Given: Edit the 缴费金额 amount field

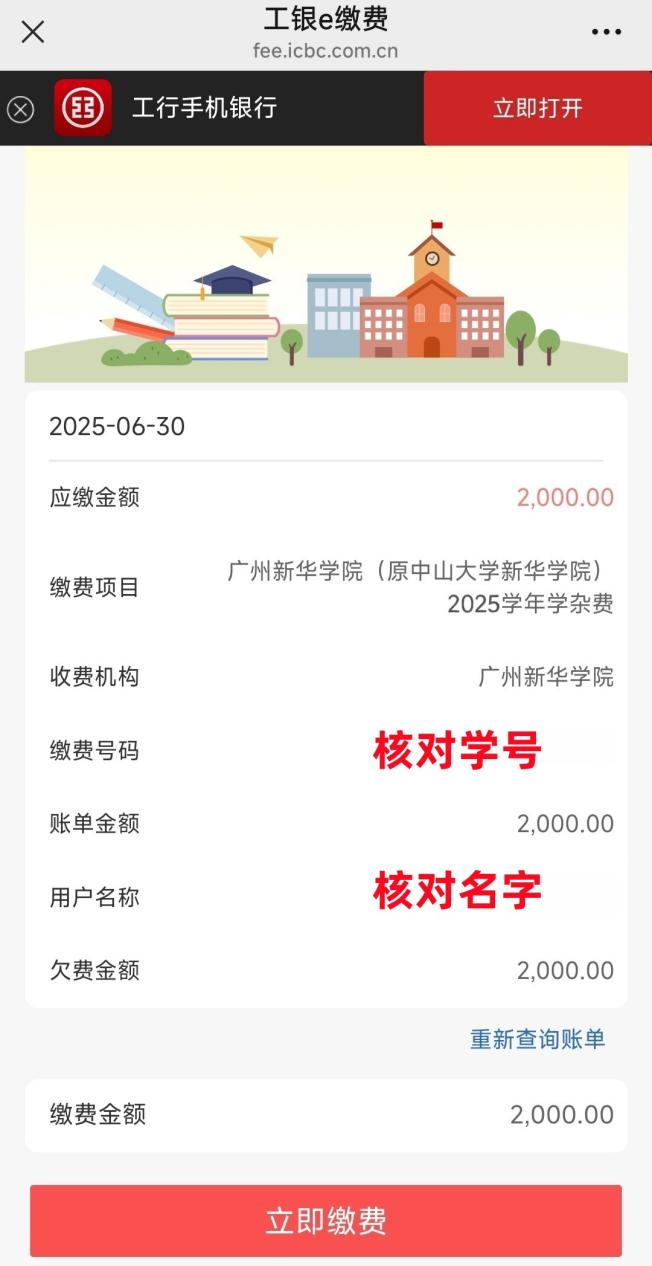Looking at the screenshot, I should [326, 1115].
